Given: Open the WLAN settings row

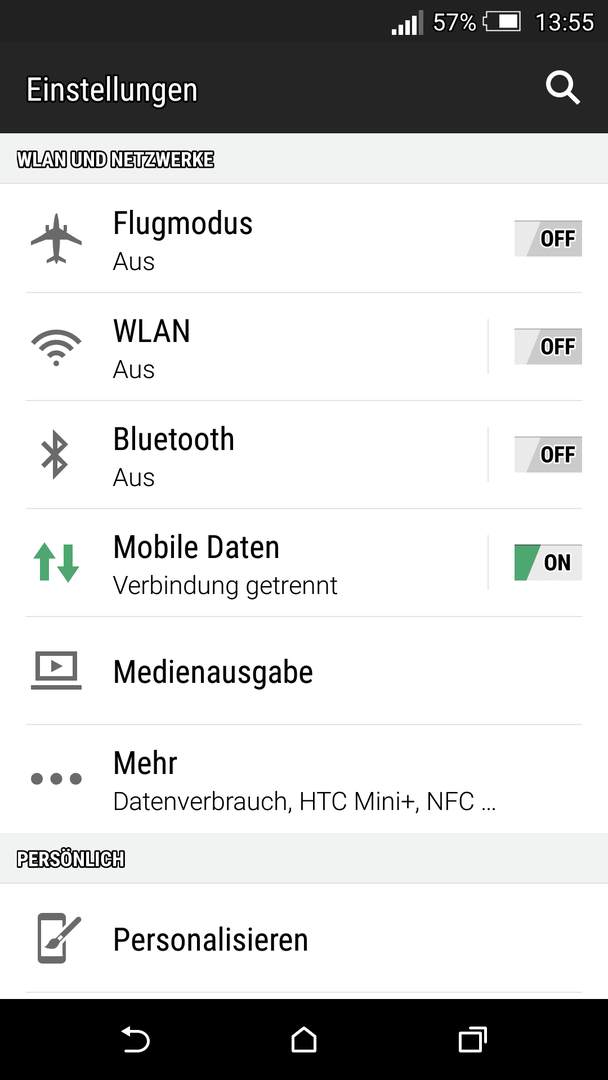Looking at the screenshot, I should pyautogui.click(x=244, y=346).
